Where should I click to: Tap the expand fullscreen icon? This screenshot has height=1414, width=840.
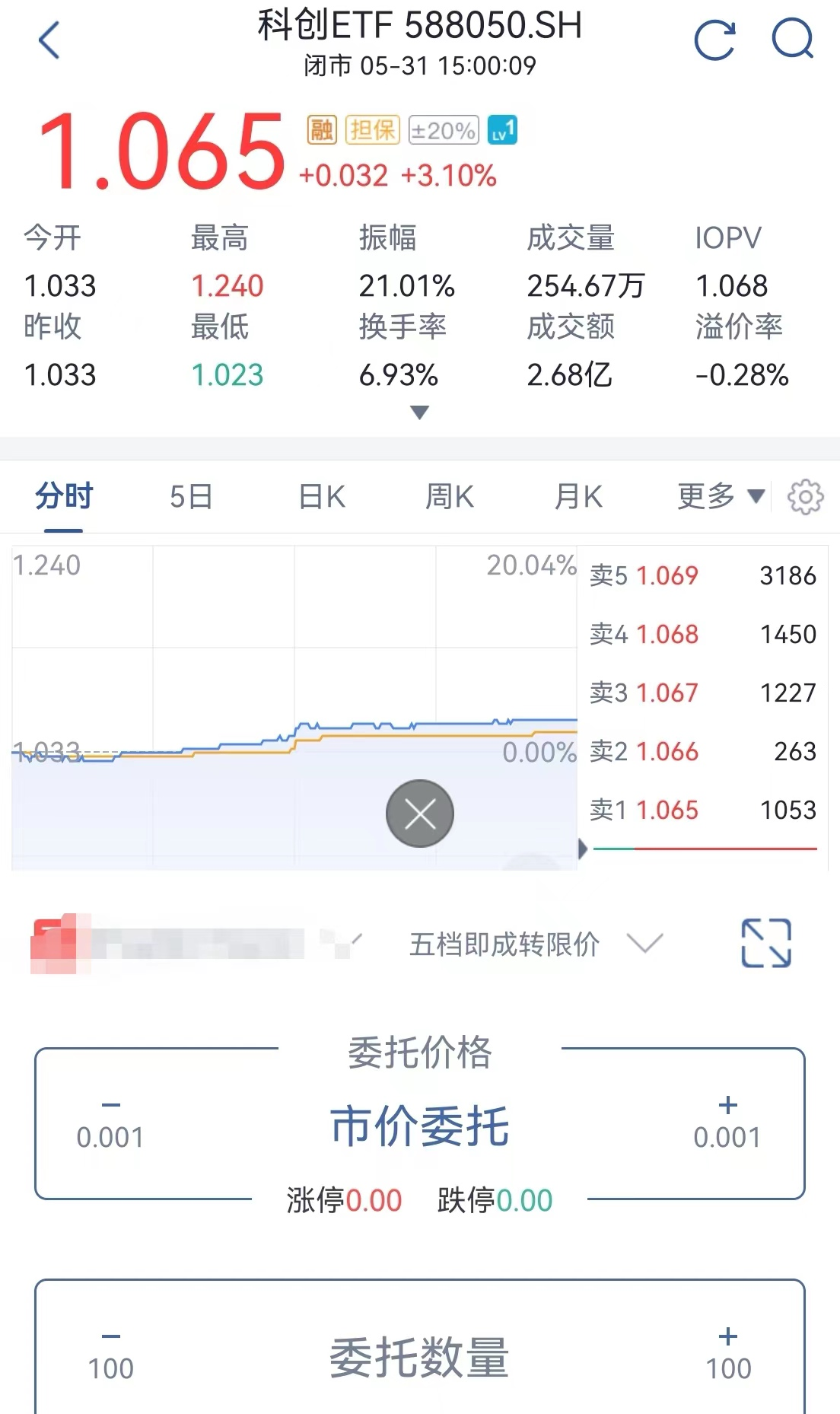[x=766, y=944]
